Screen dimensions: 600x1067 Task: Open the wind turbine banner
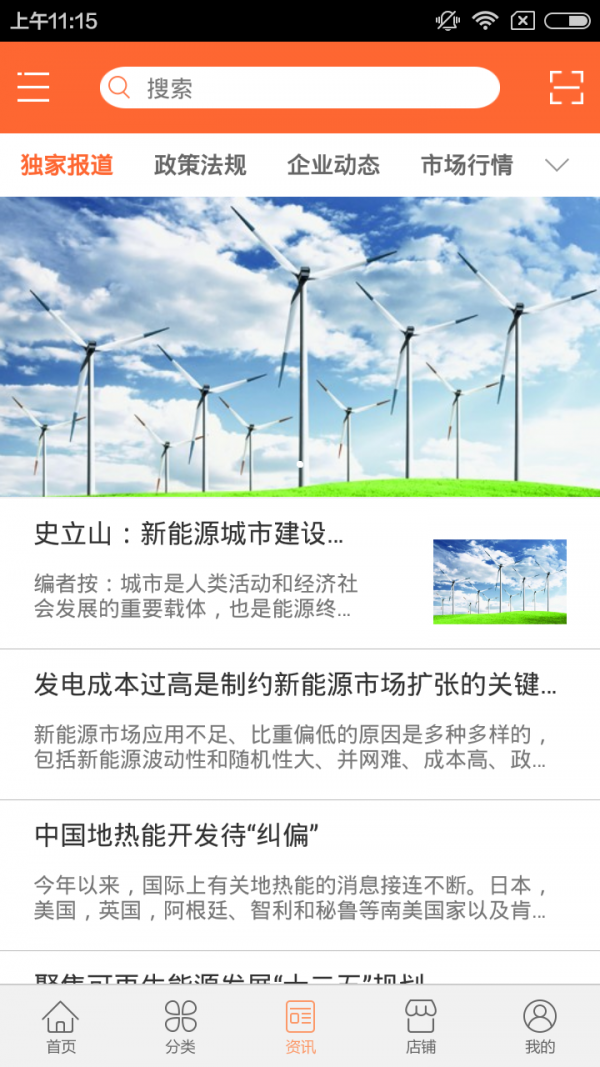point(300,346)
